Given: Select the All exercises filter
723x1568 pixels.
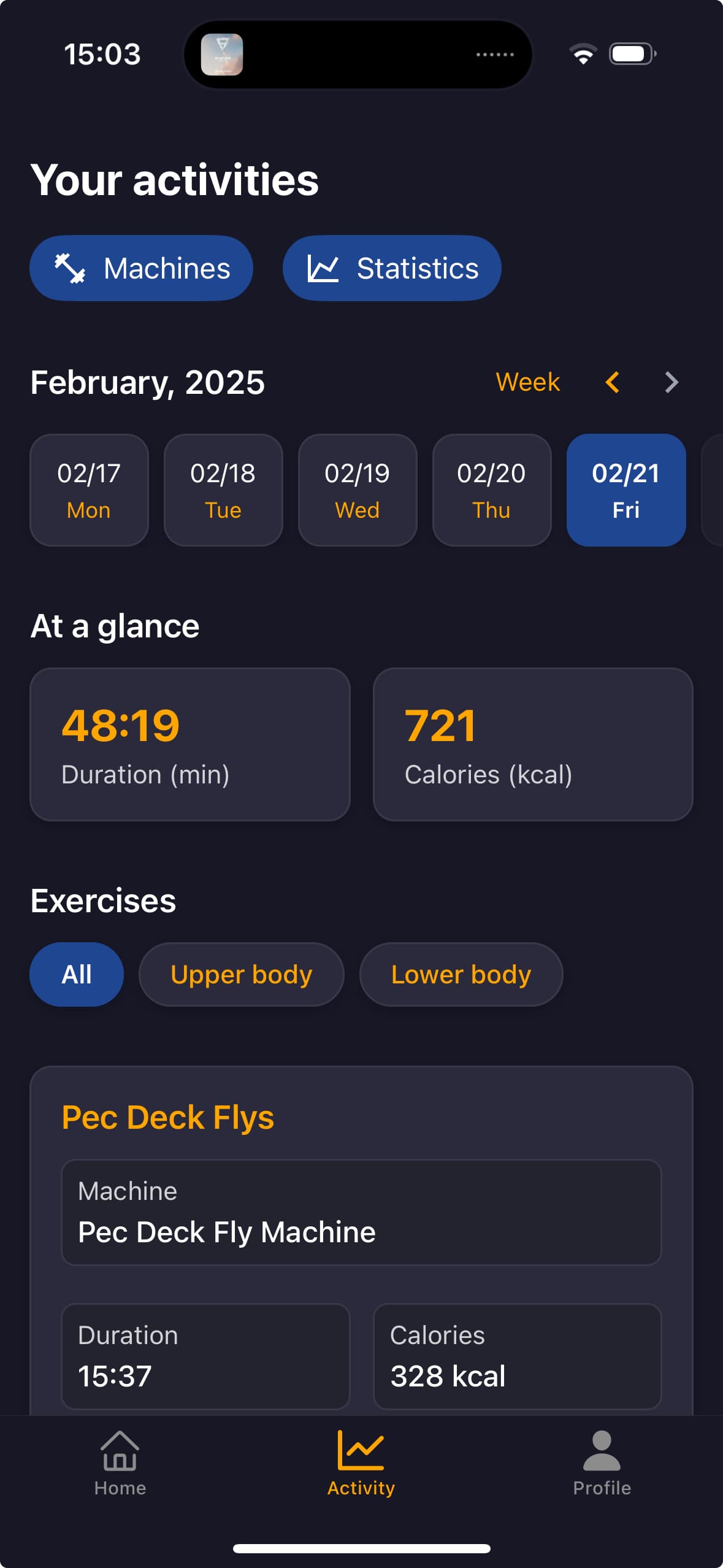Looking at the screenshot, I should [x=76, y=974].
